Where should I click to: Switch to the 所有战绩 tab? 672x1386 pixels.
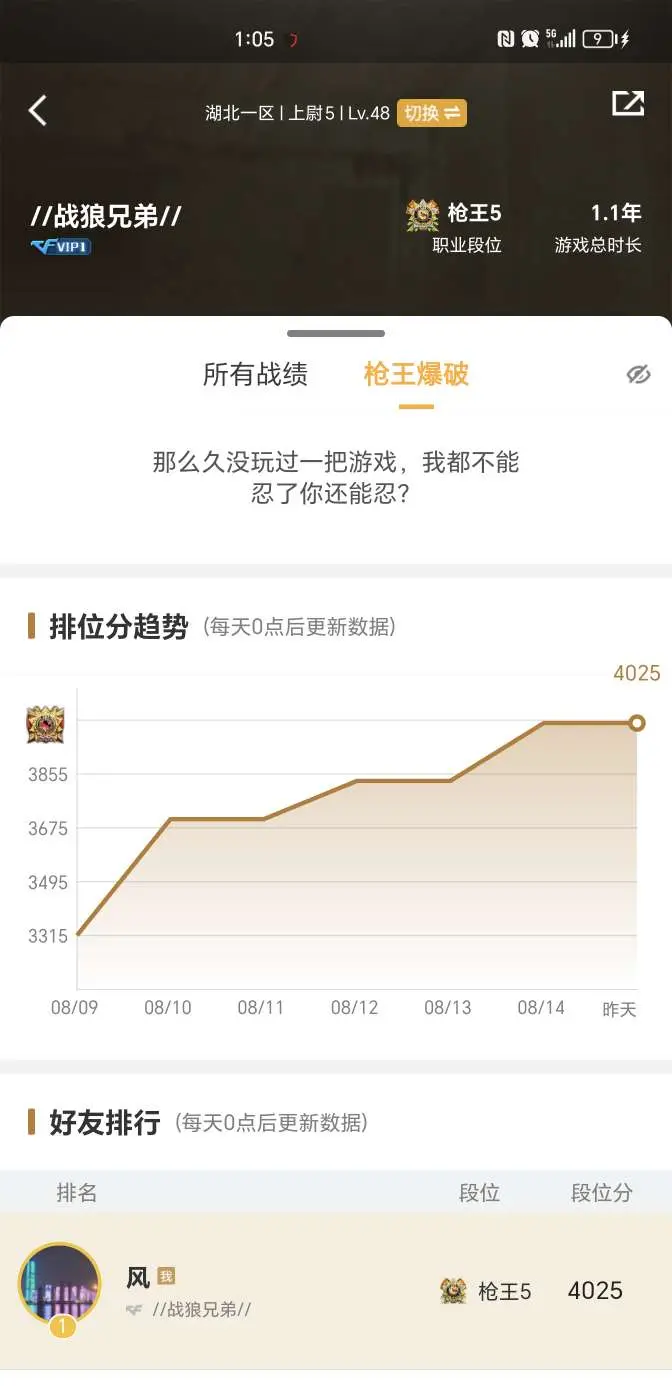point(255,375)
